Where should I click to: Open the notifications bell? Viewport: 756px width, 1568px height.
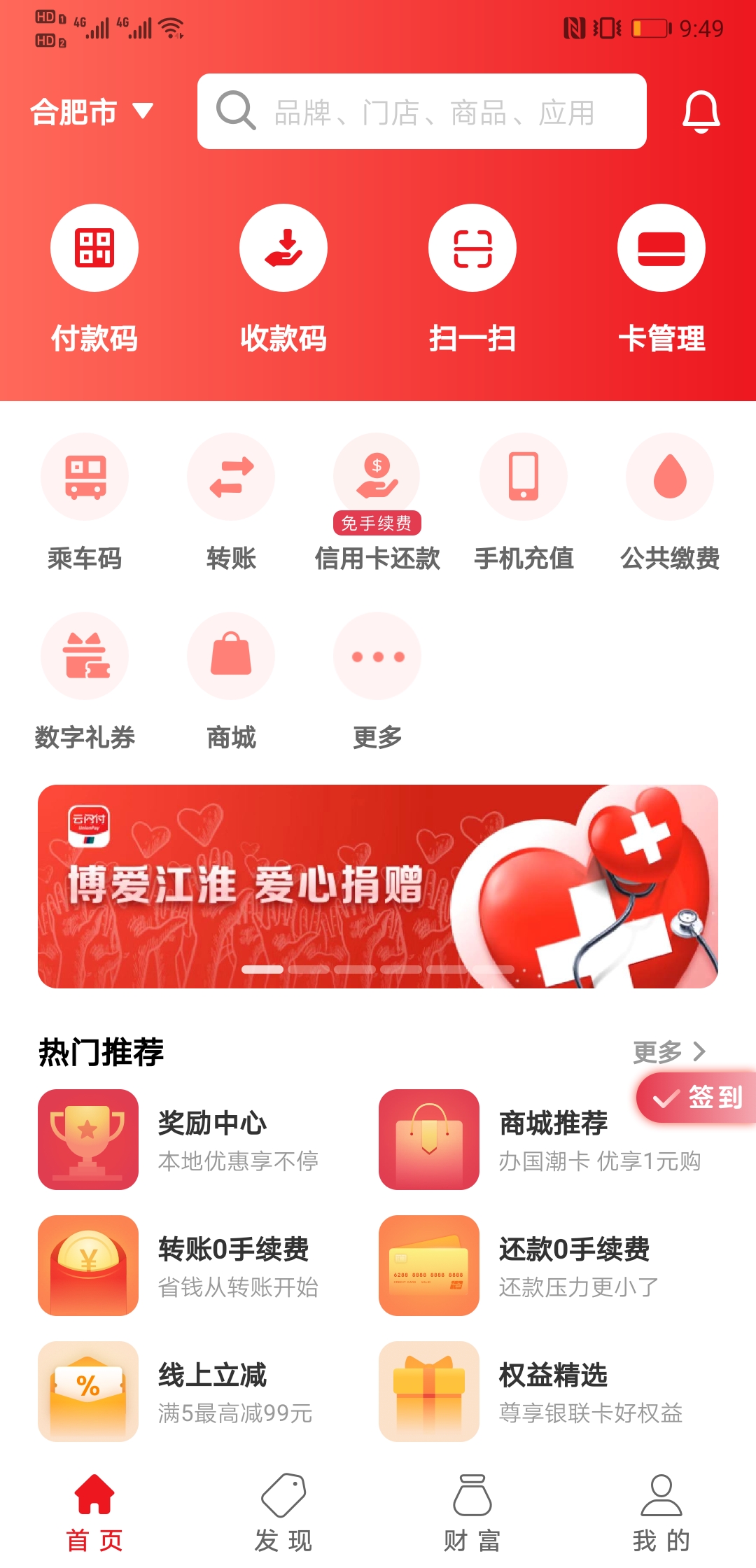pos(701,112)
